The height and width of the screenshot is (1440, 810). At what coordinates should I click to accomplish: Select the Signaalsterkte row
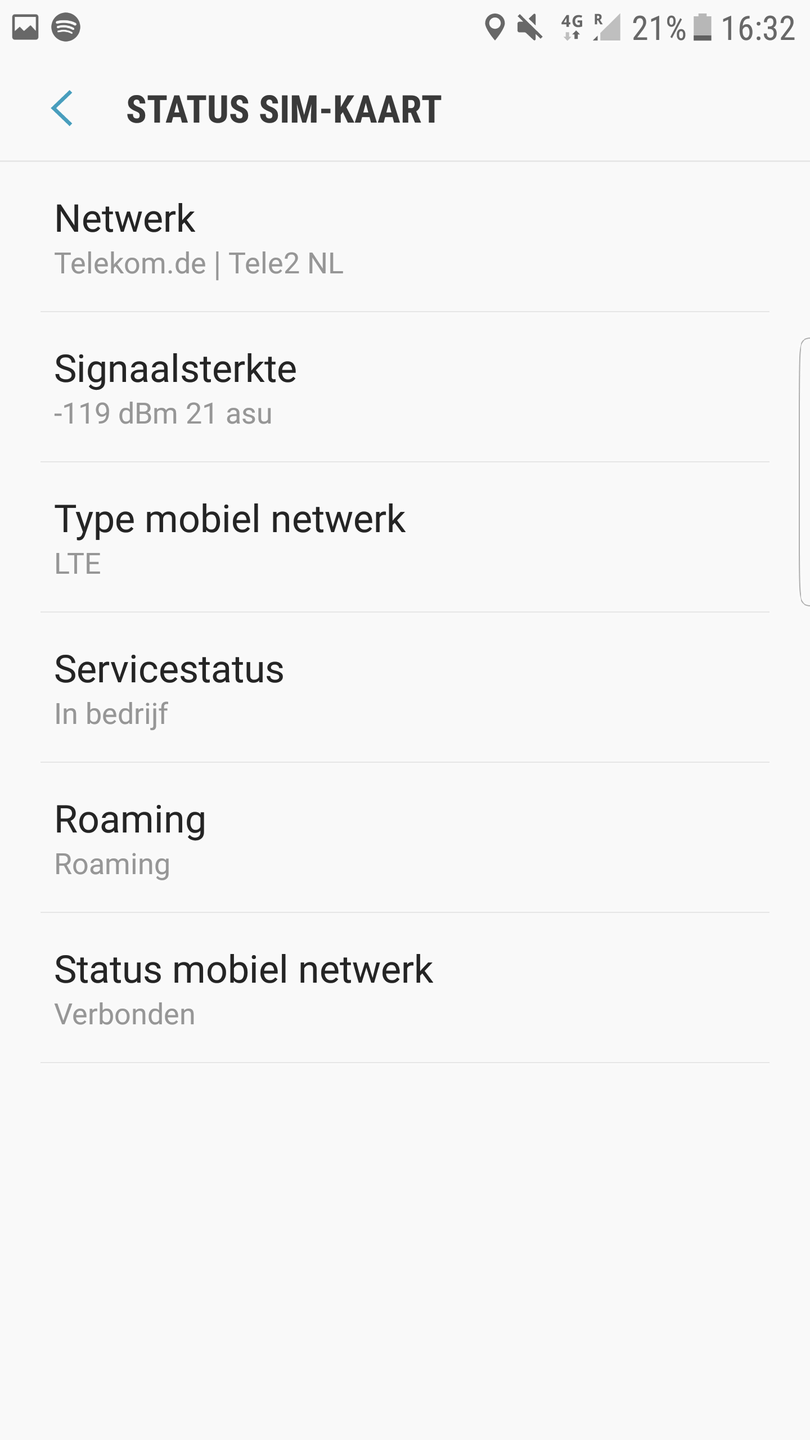pos(405,387)
